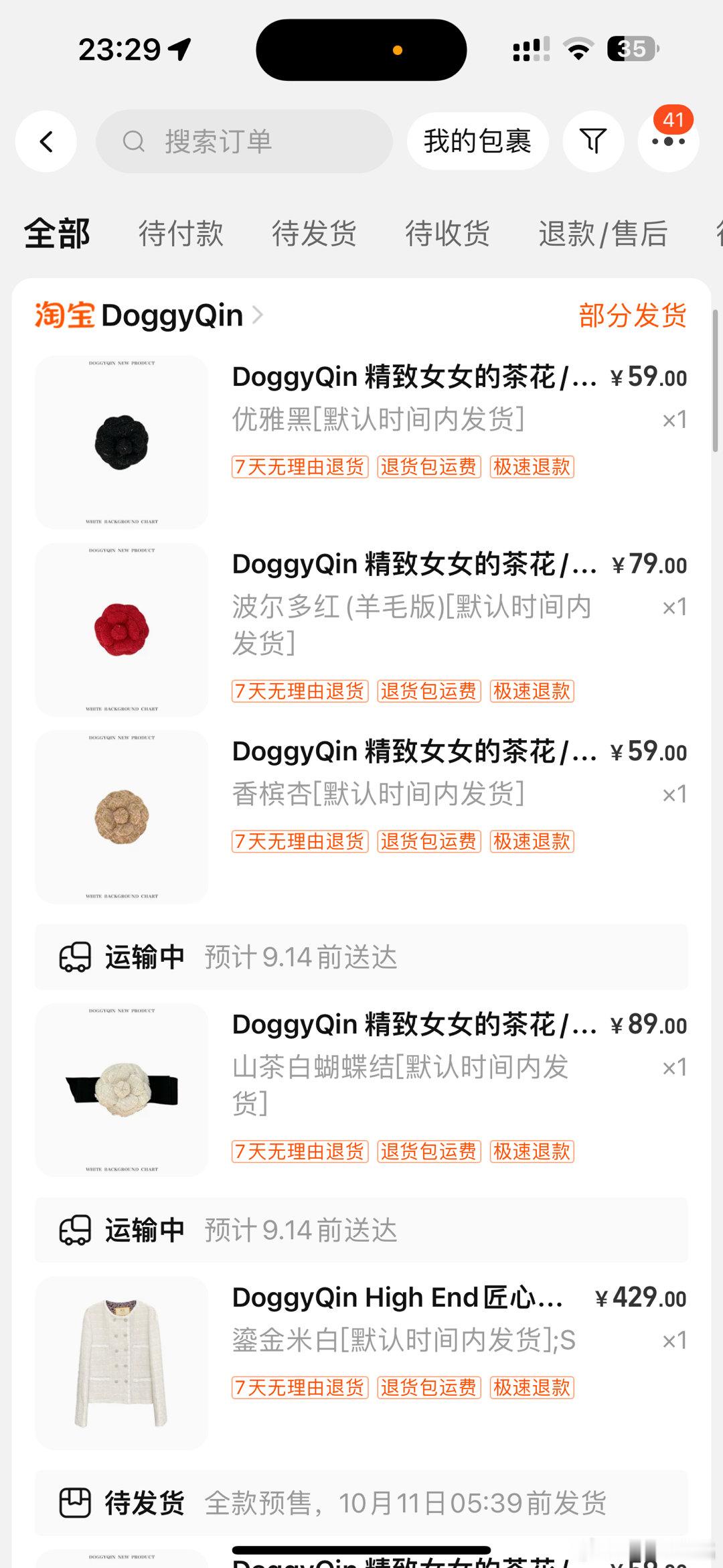View the 退款/售后 tab
Screen dimensions: 723x1568
tap(602, 234)
